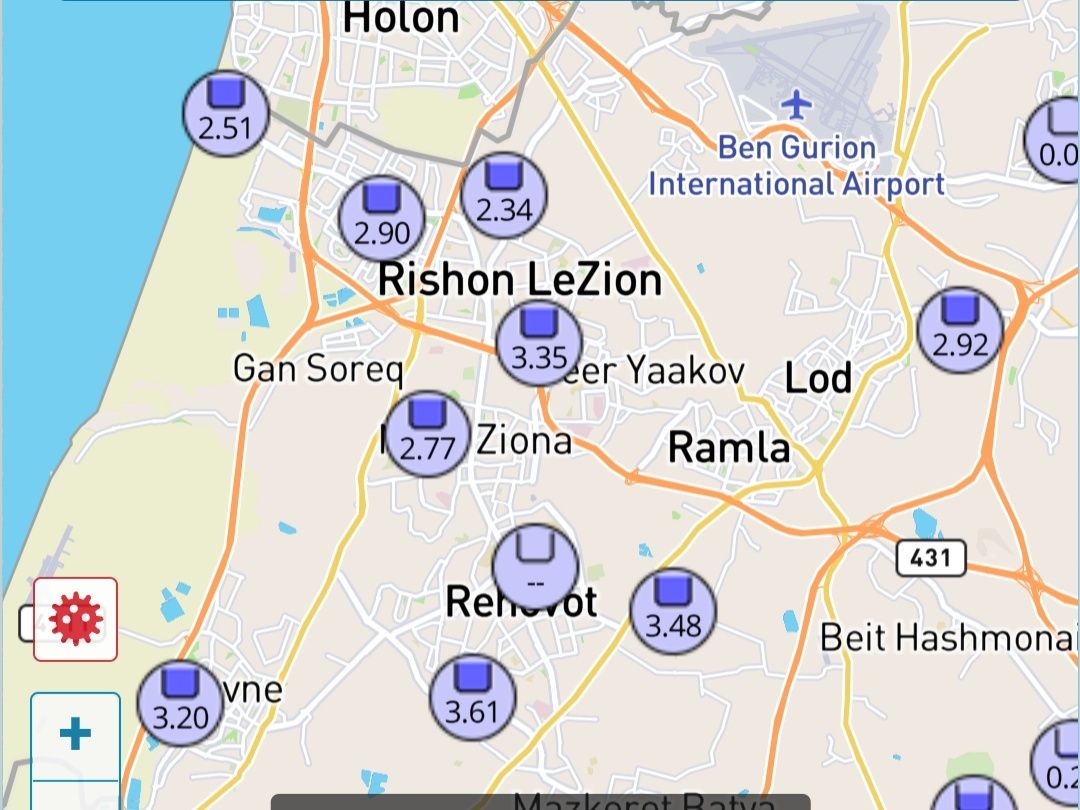Zoom in with the plus button
1080x810 pixels.
76,736
